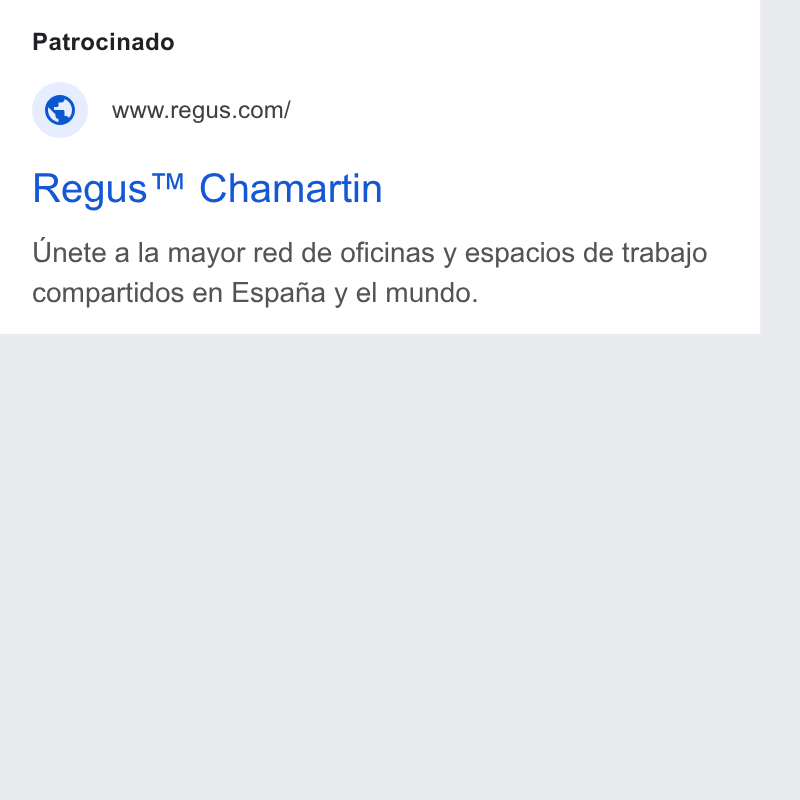Tap the www.regus.com/ site address
Viewport: 800px width, 800px height.
(x=201, y=110)
